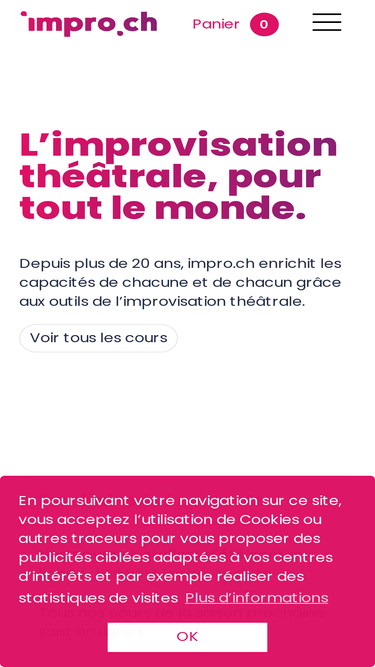Open "Plus d'informations" cookie link

click(256, 598)
